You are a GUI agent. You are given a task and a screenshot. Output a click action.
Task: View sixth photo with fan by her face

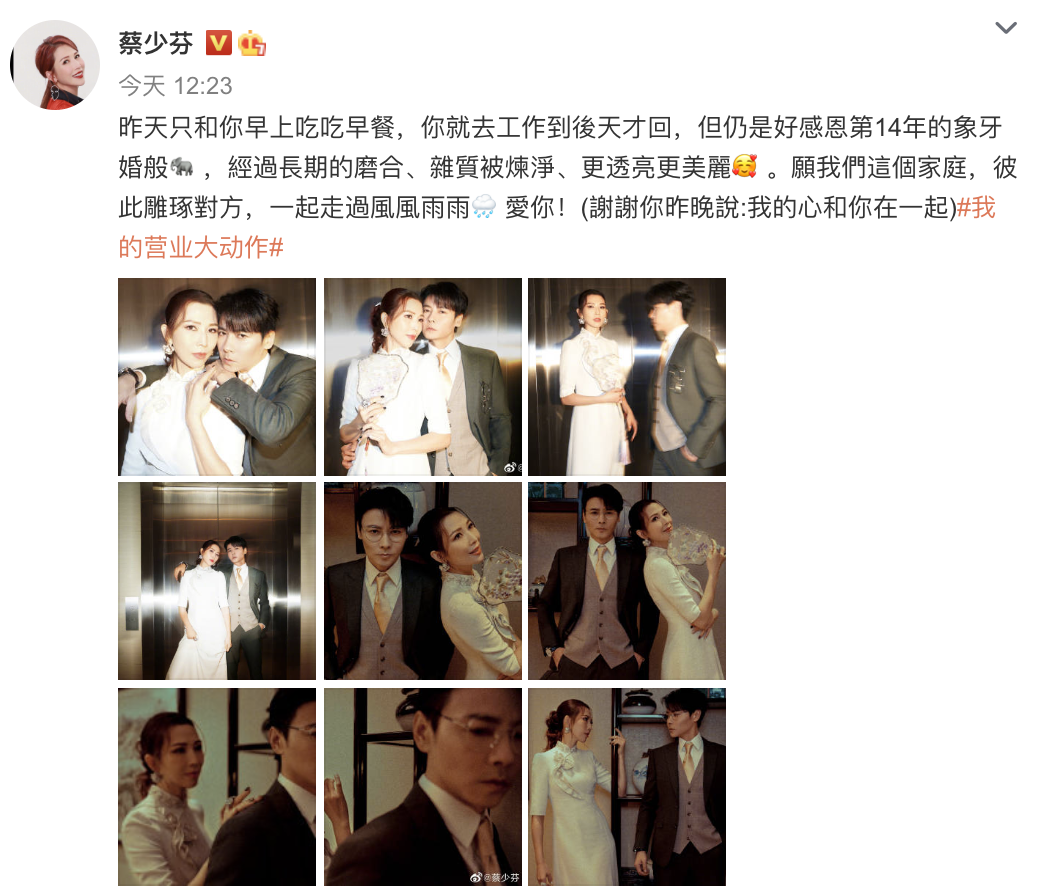pos(626,581)
